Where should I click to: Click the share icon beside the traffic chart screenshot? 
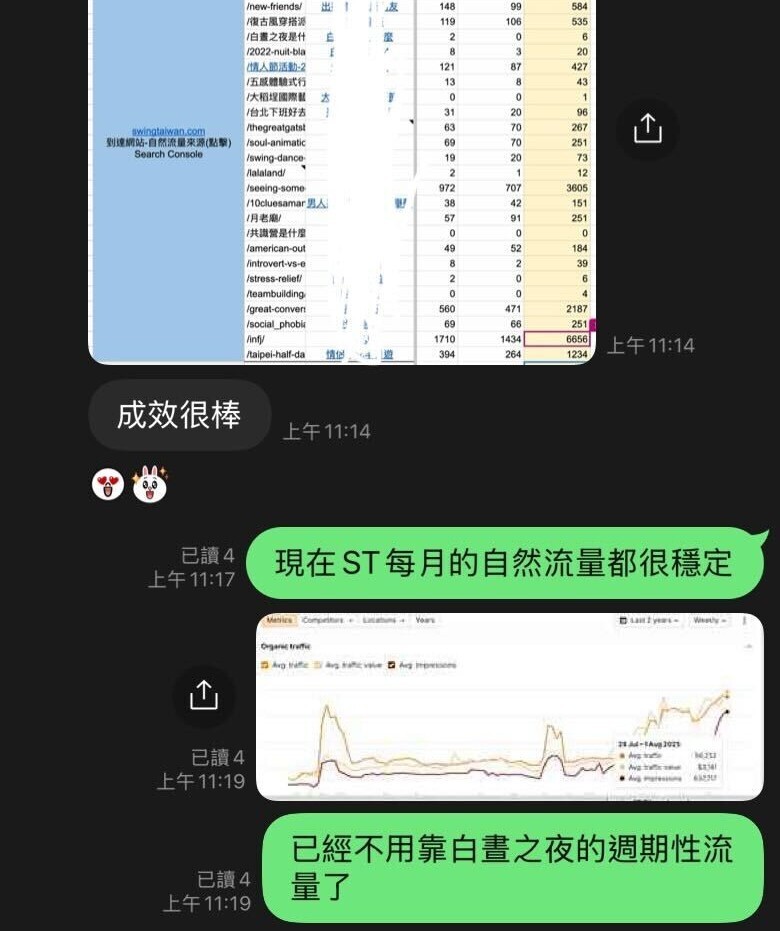click(x=205, y=697)
